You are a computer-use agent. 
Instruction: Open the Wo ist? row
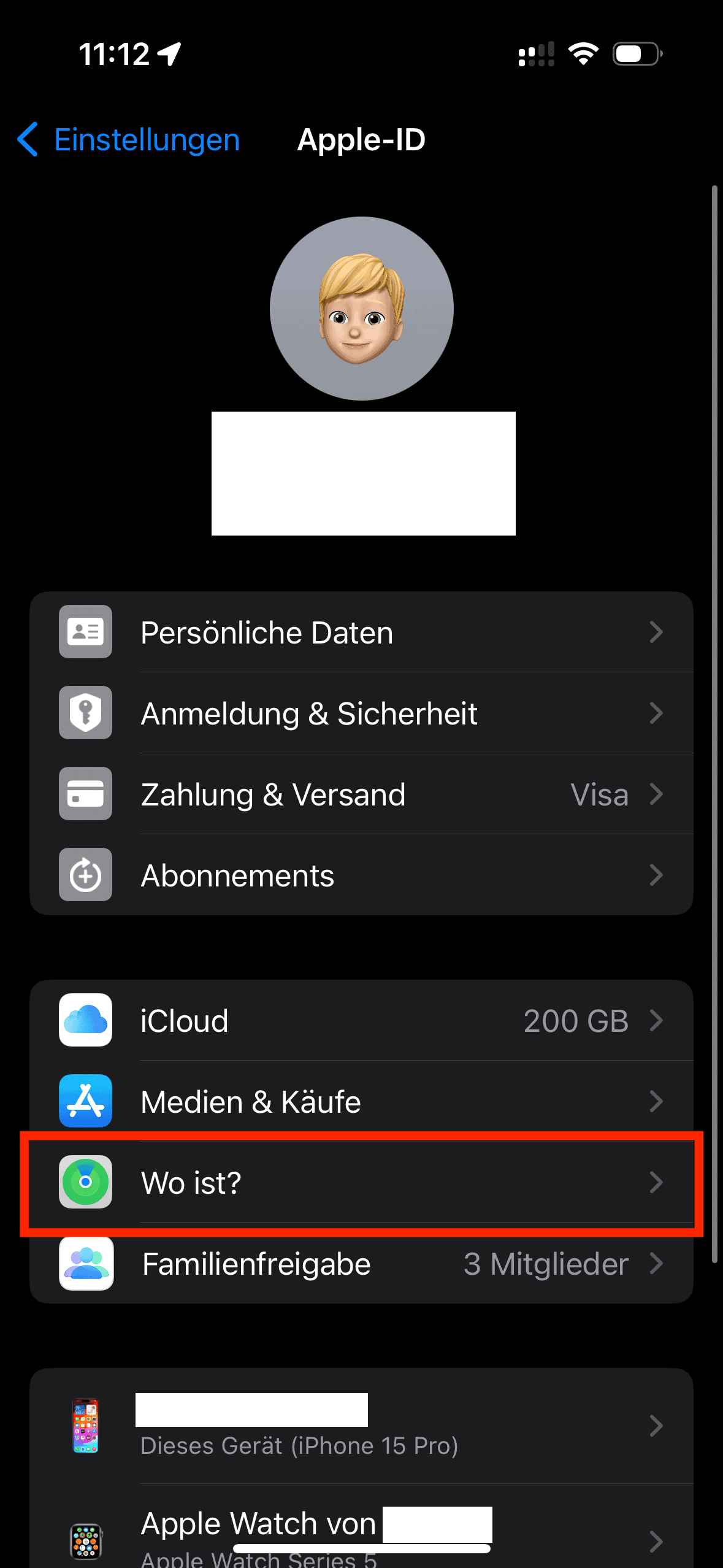[361, 1183]
